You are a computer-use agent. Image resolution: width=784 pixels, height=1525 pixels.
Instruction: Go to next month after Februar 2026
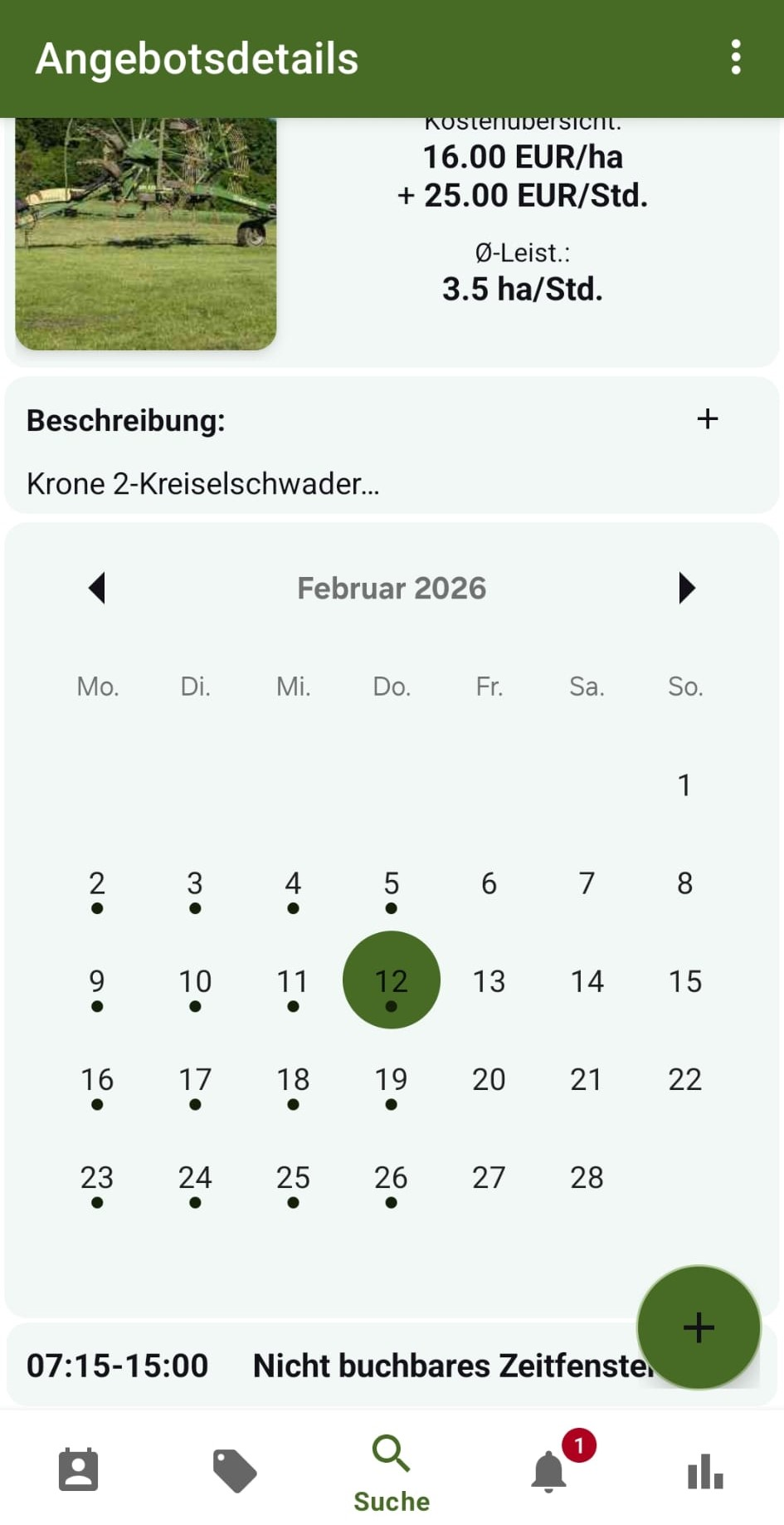point(686,588)
